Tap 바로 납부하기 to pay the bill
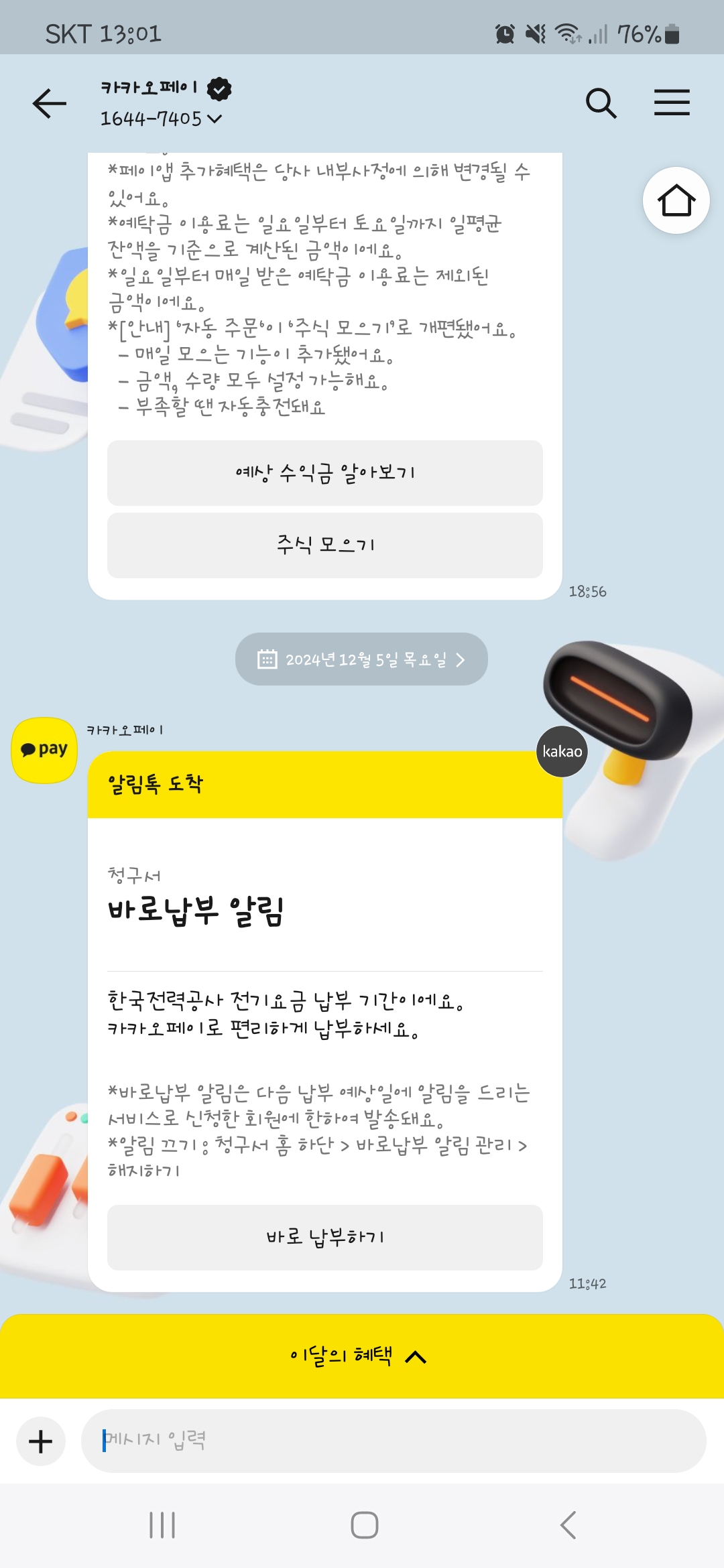This screenshot has height=1568, width=724. point(325,1238)
